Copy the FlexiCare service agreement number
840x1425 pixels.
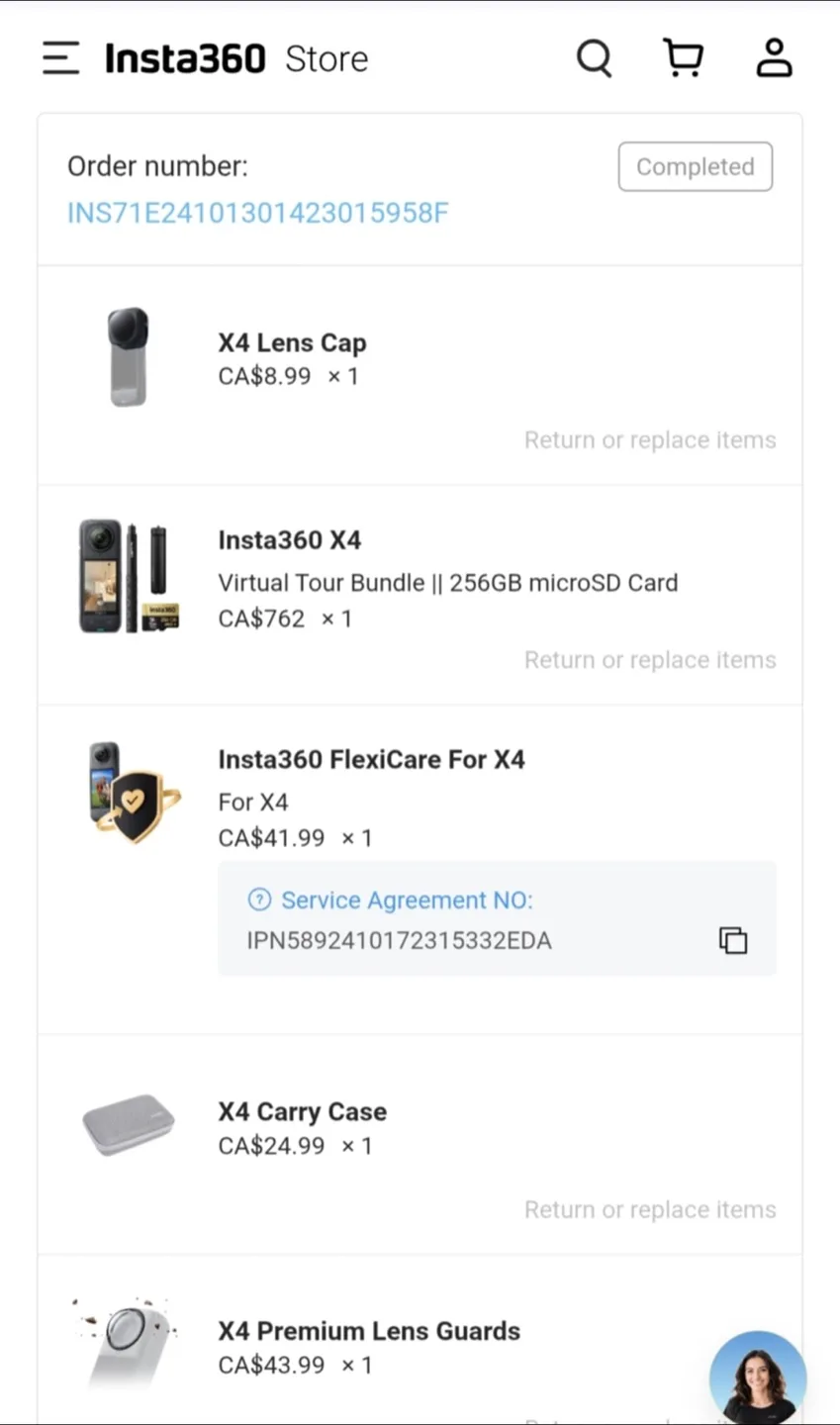732,940
